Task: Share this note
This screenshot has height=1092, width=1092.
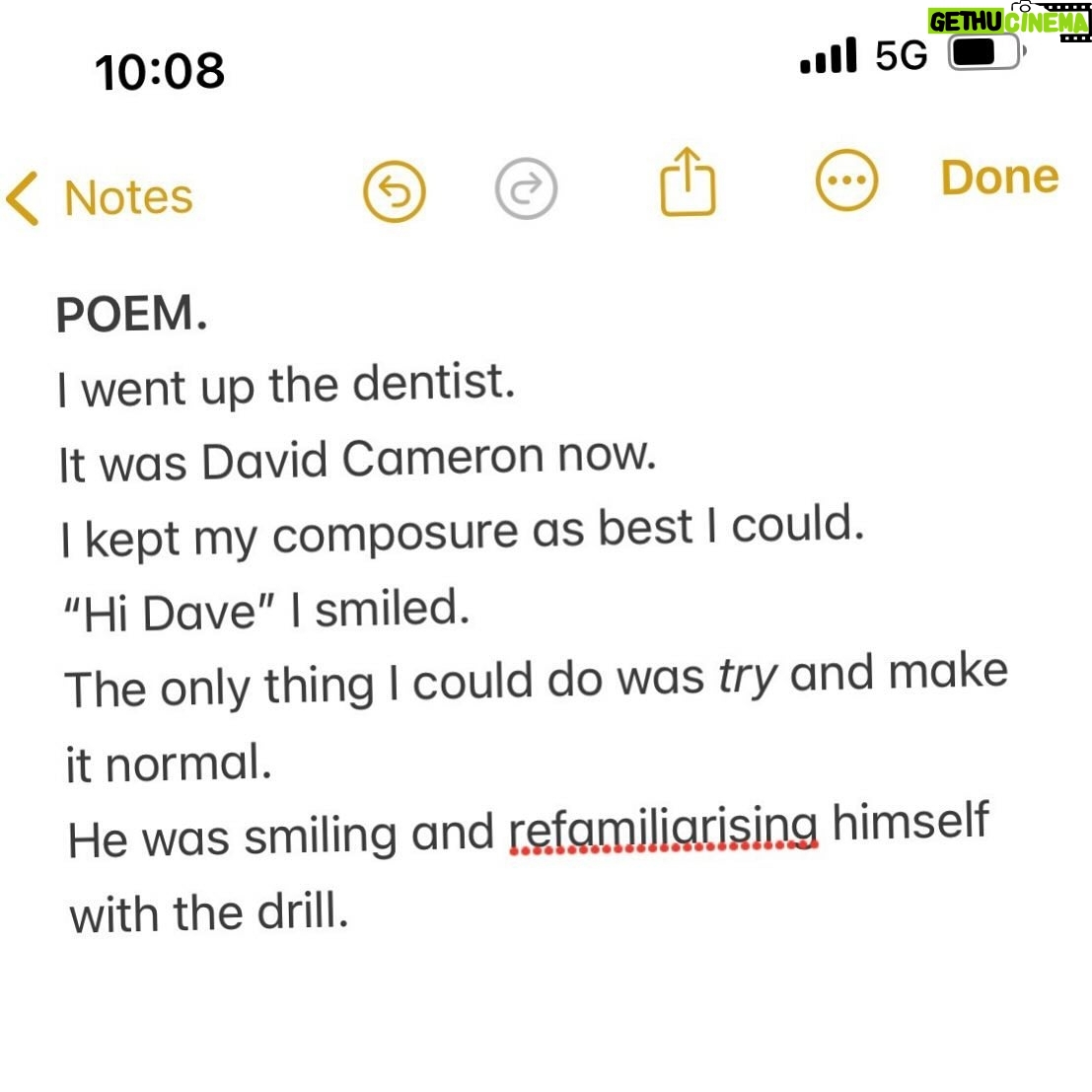Action: click(x=688, y=182)
